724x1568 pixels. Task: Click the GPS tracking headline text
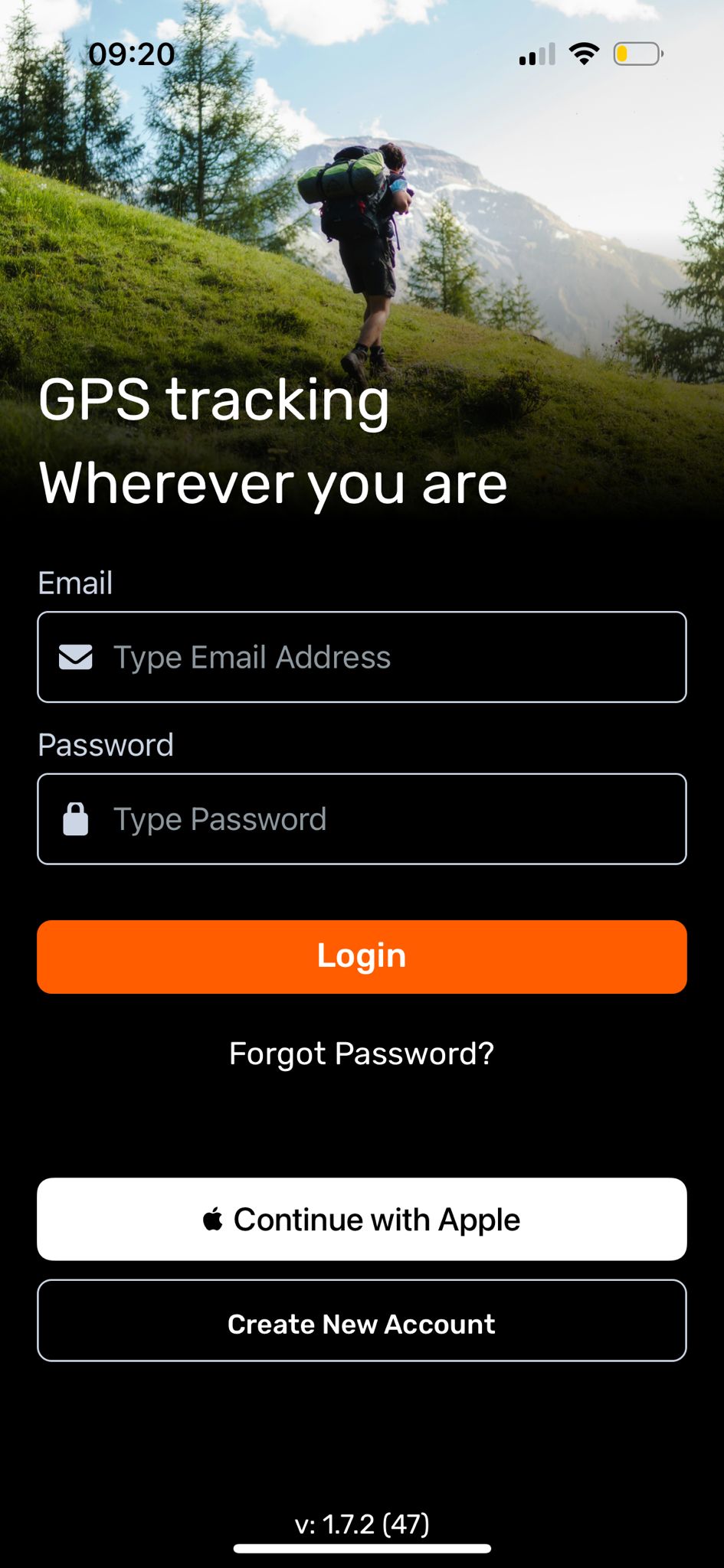click(215, 399)
